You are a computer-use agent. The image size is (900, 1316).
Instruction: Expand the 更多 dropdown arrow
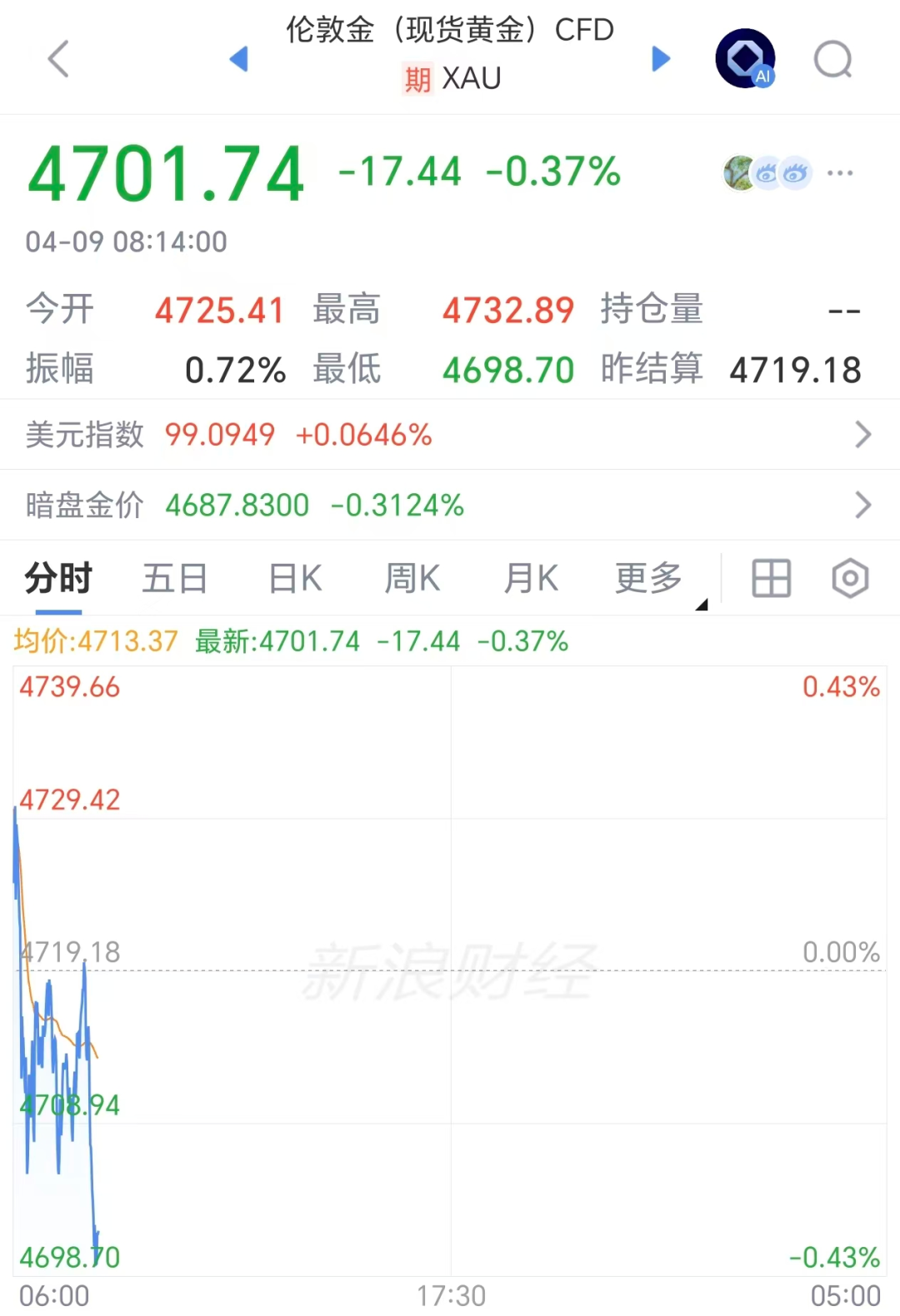(x=700, y=604)
